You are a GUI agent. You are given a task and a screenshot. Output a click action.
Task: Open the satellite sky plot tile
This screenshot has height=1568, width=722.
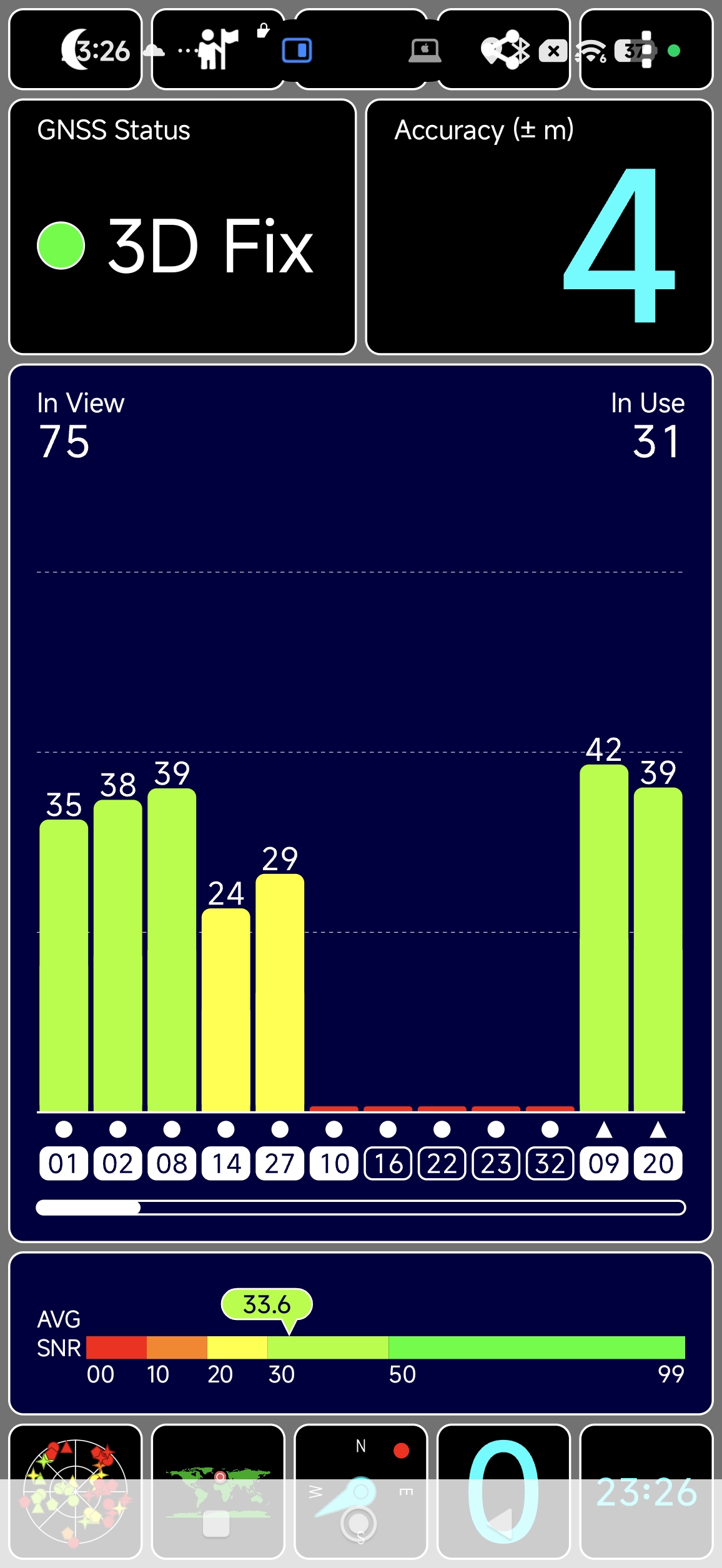75,1491
